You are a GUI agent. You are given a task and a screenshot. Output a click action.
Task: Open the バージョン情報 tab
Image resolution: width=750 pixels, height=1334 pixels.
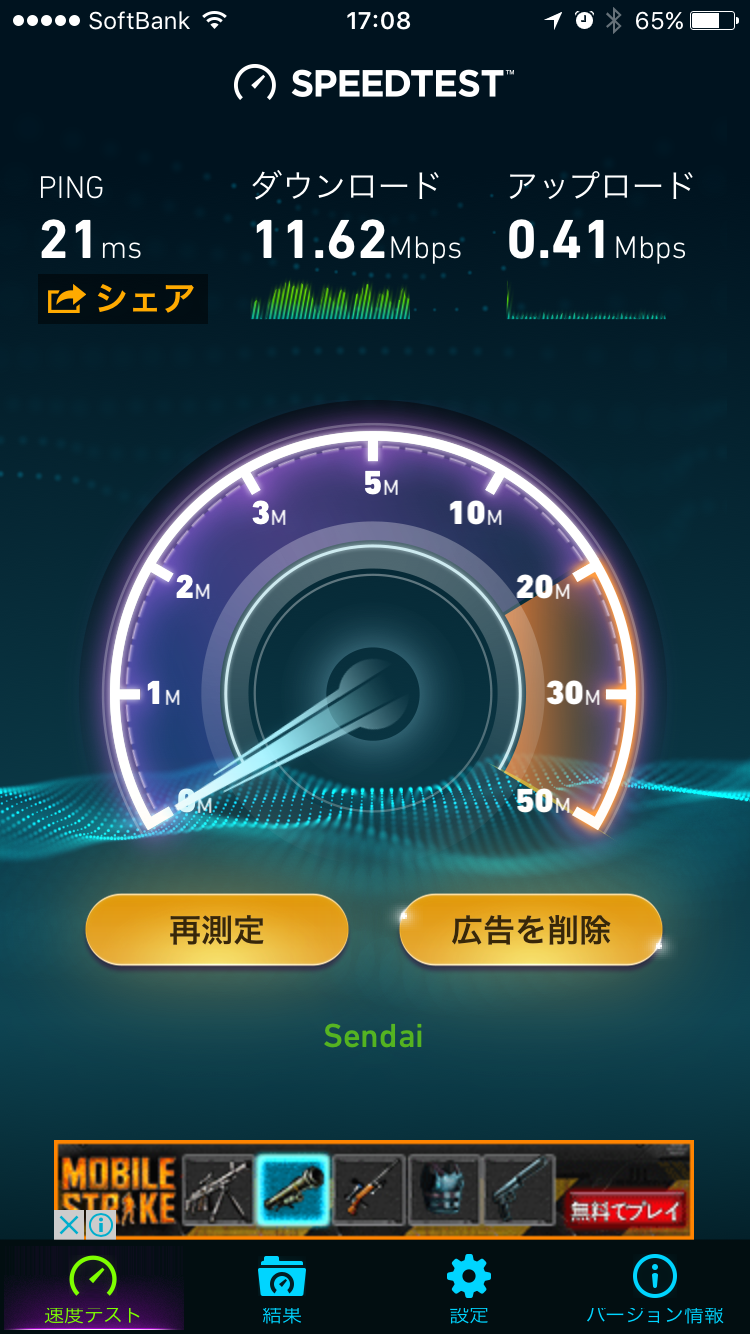click(x=654, y=1290)
